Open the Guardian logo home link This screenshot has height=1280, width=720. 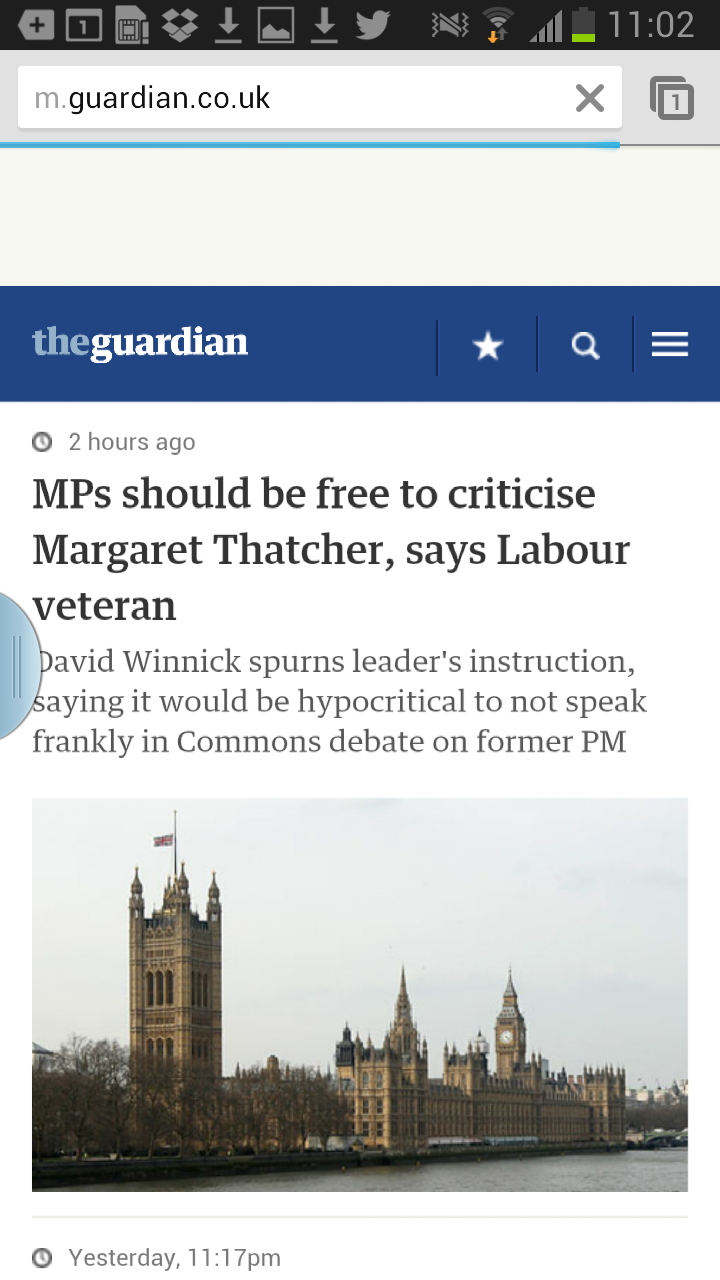[x=140, y=343]
